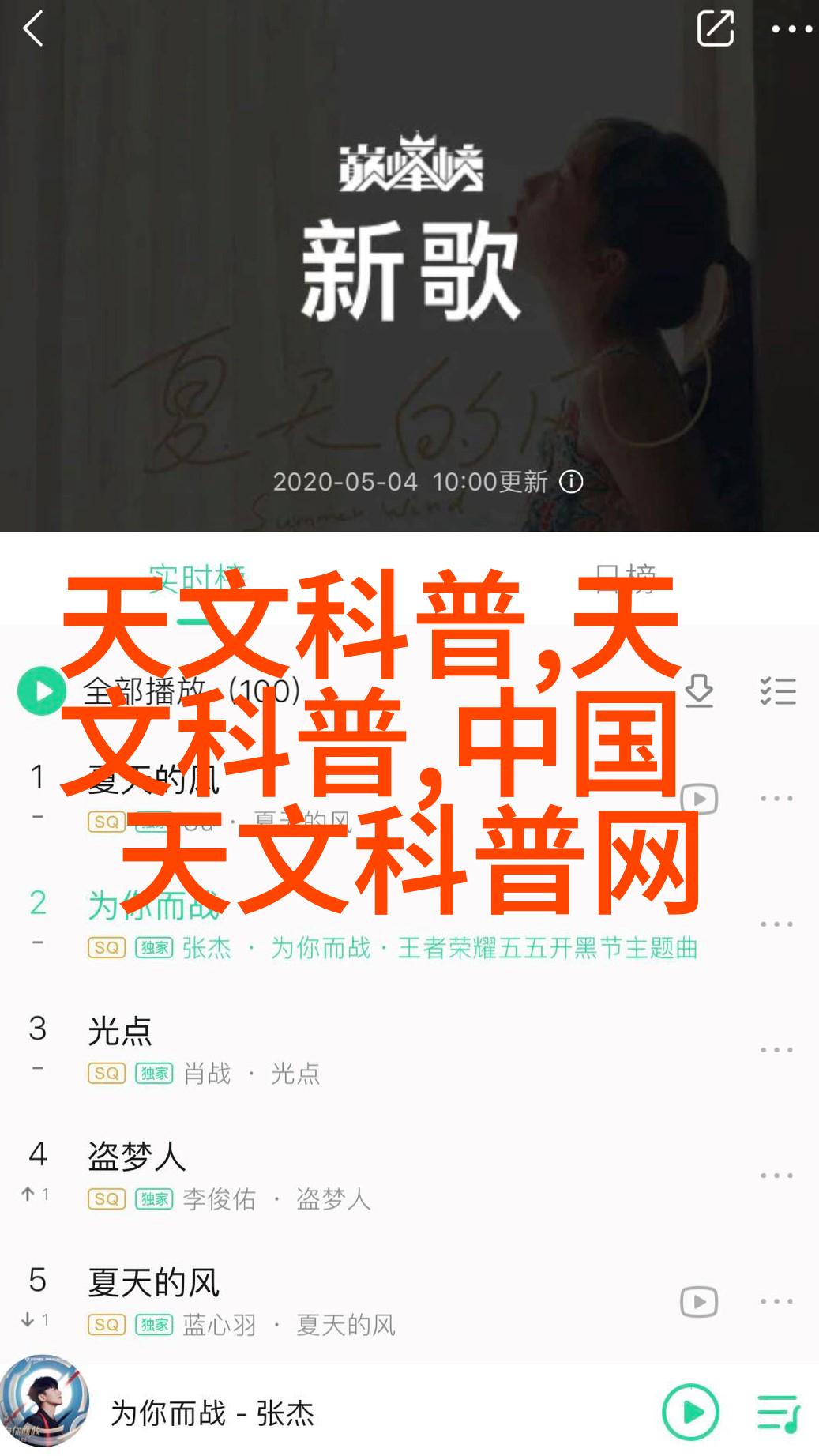Tap the info icon beside update time
819x1456 pixels.
571,482
